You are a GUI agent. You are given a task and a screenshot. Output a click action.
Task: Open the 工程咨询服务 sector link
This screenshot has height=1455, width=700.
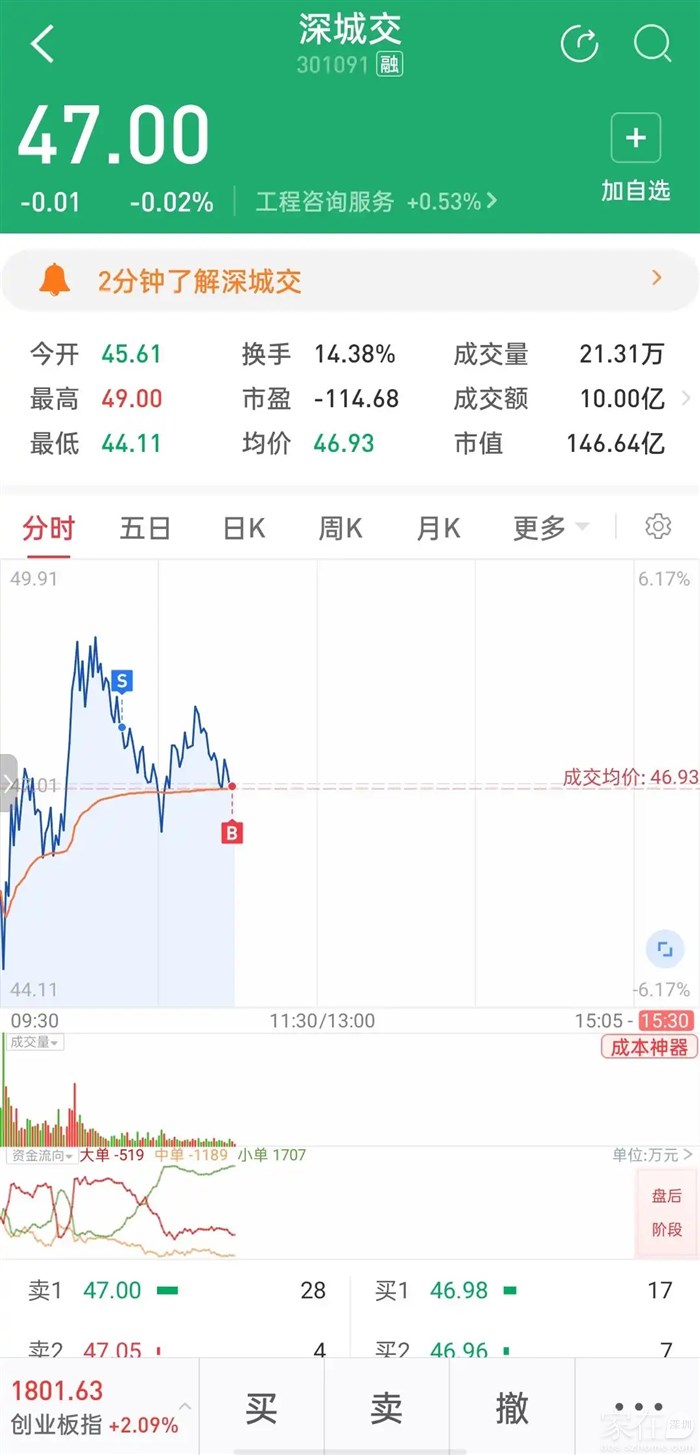[376, 201]
